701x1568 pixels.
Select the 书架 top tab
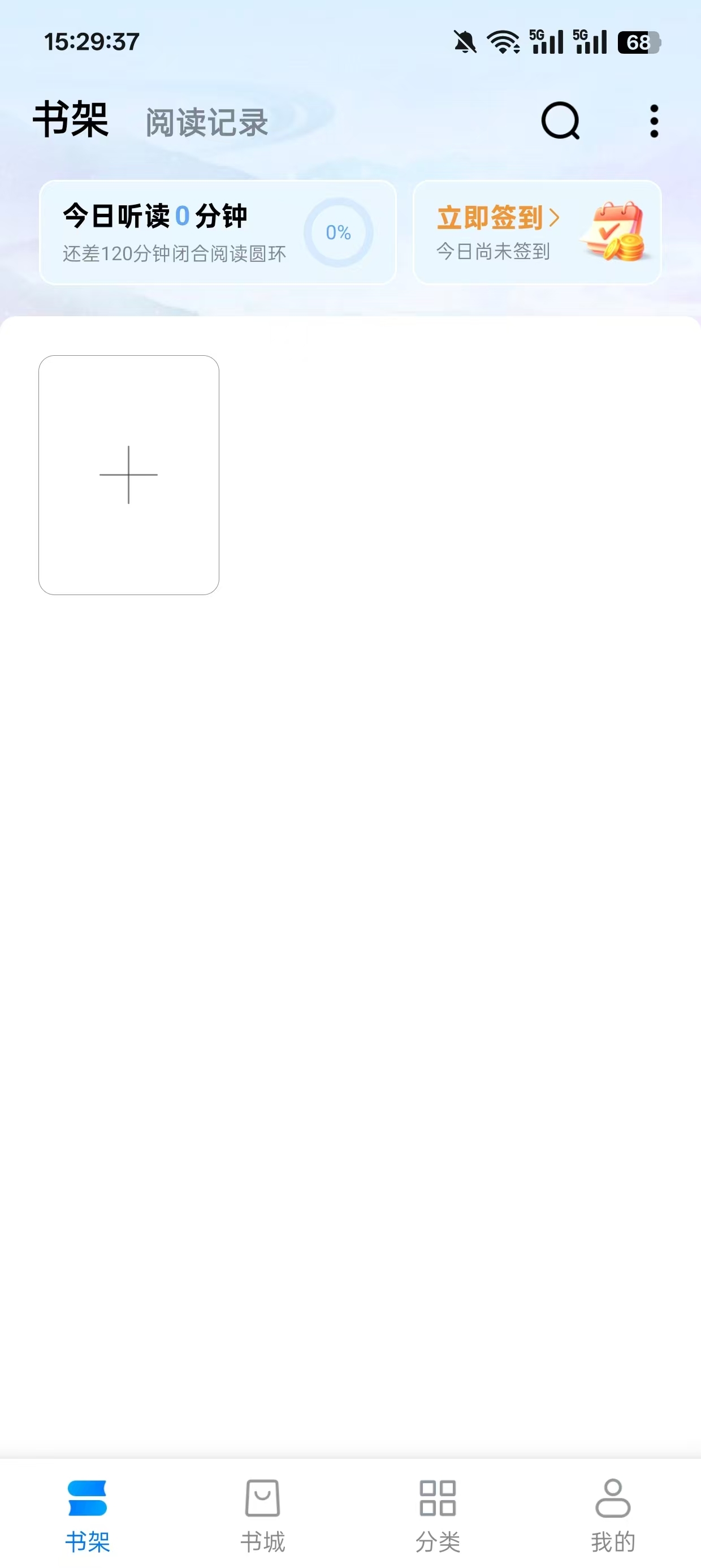[x=71, y=119]
